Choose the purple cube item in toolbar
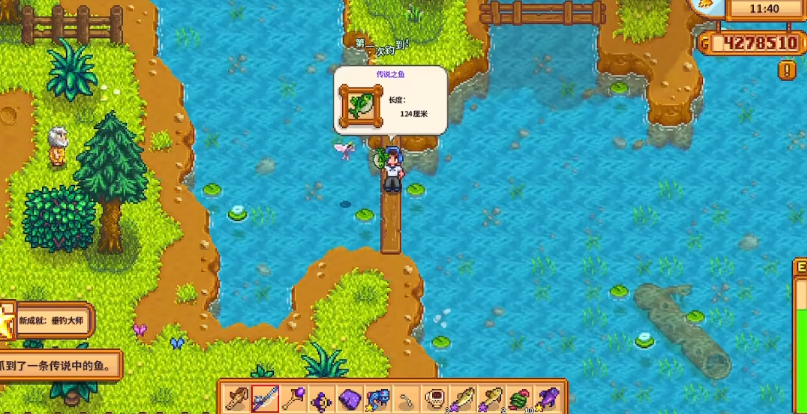 (349, 399)
